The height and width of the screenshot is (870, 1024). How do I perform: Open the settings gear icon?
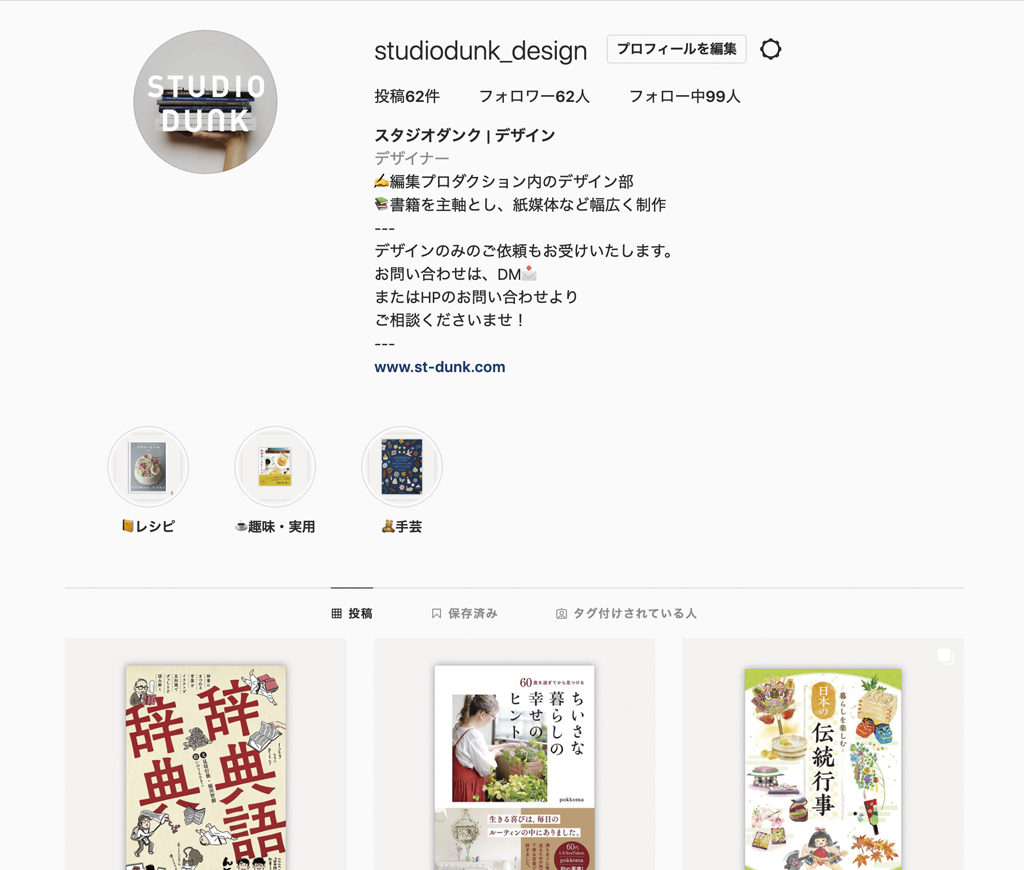(770, 49)
